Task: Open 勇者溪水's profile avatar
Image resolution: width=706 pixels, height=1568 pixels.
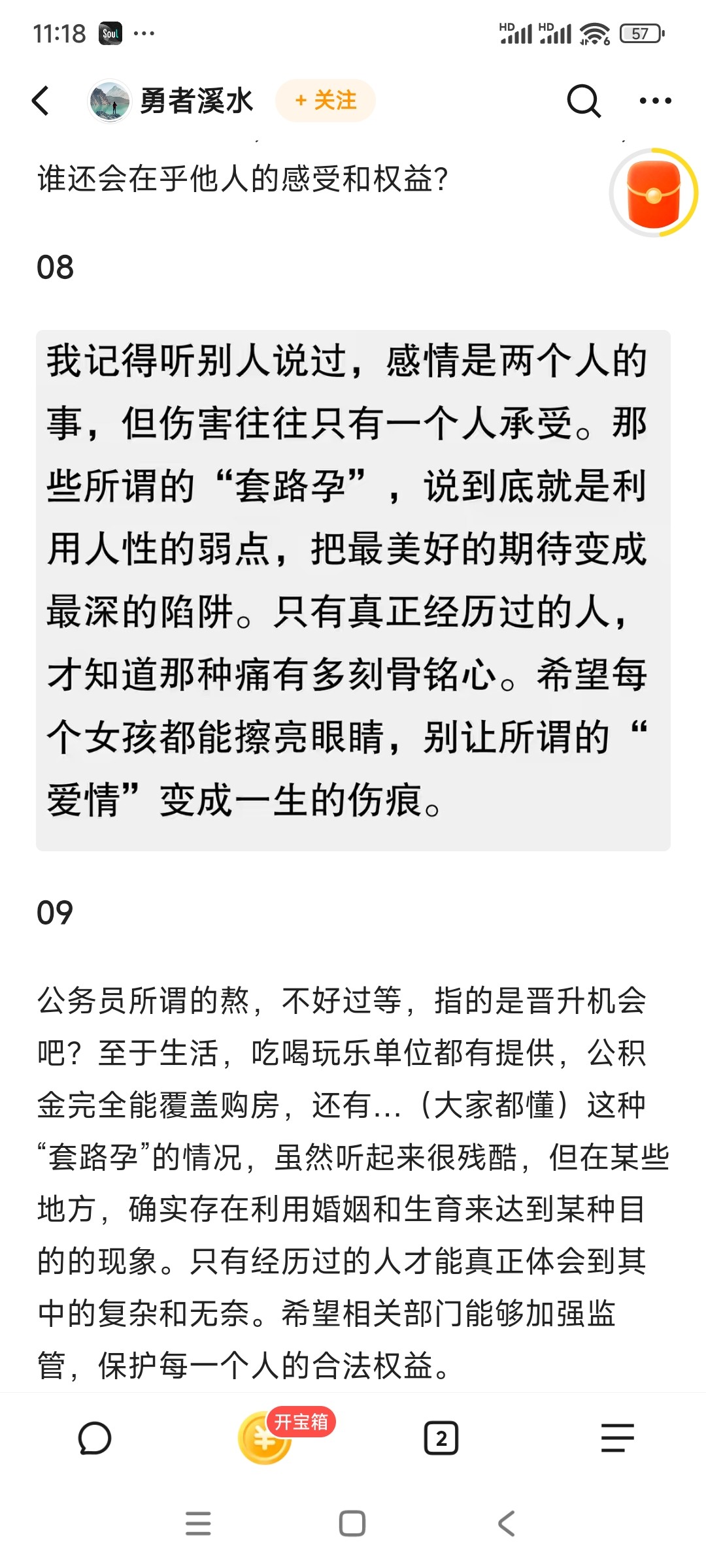Action: pyautogui.click(x=109, y=101)
